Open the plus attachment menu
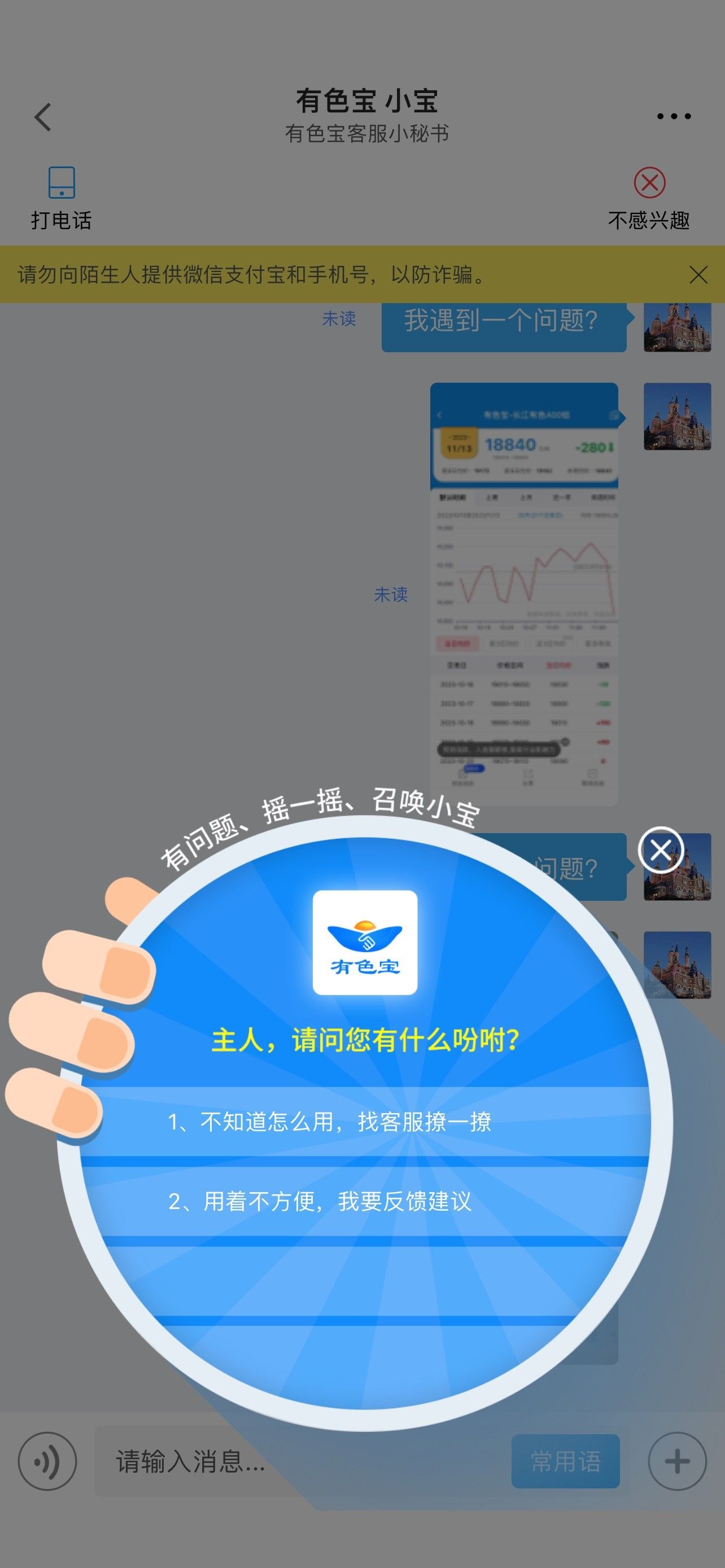The width and height of the screenshot is (725, 1568). click(677, 1461)
